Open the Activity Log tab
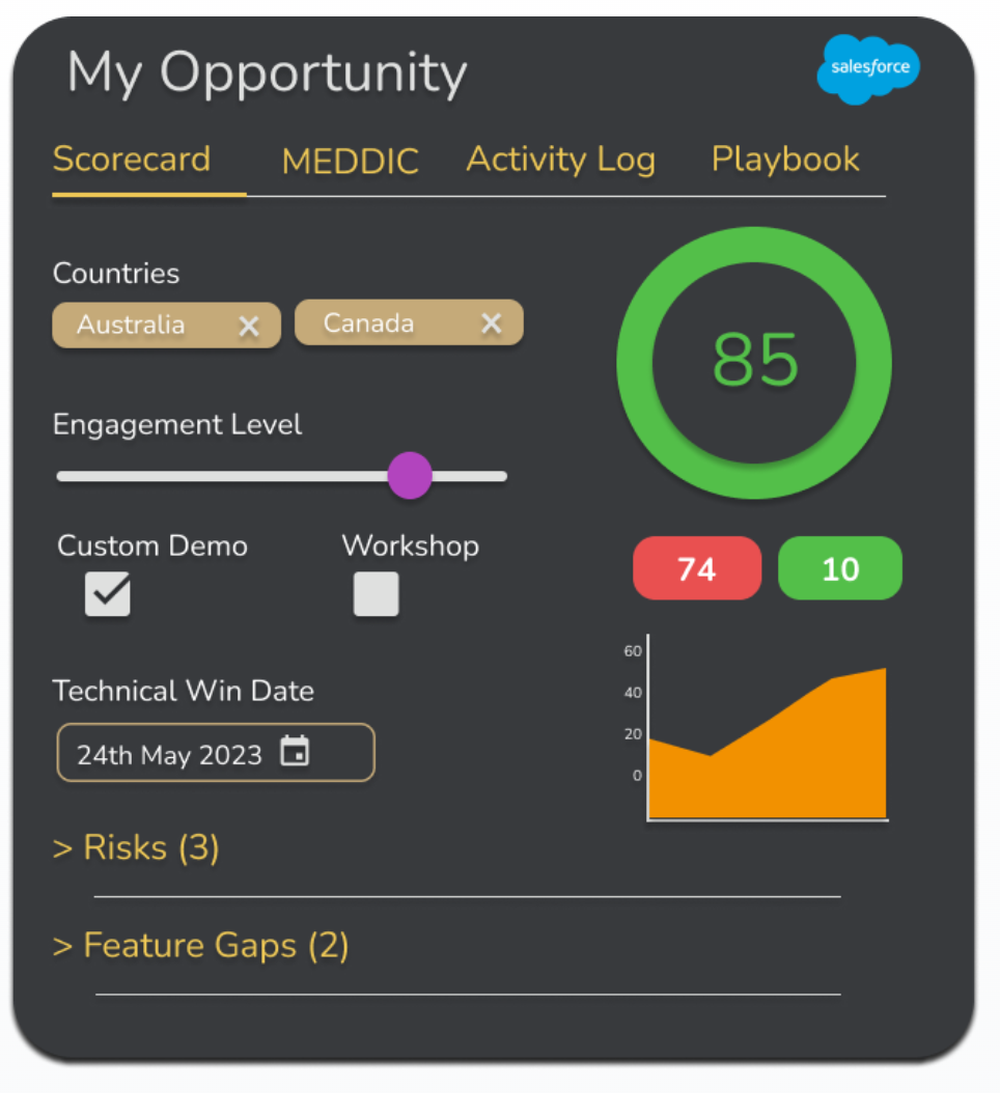The width and height of the screenshot is (1000, 1093). 560,159
